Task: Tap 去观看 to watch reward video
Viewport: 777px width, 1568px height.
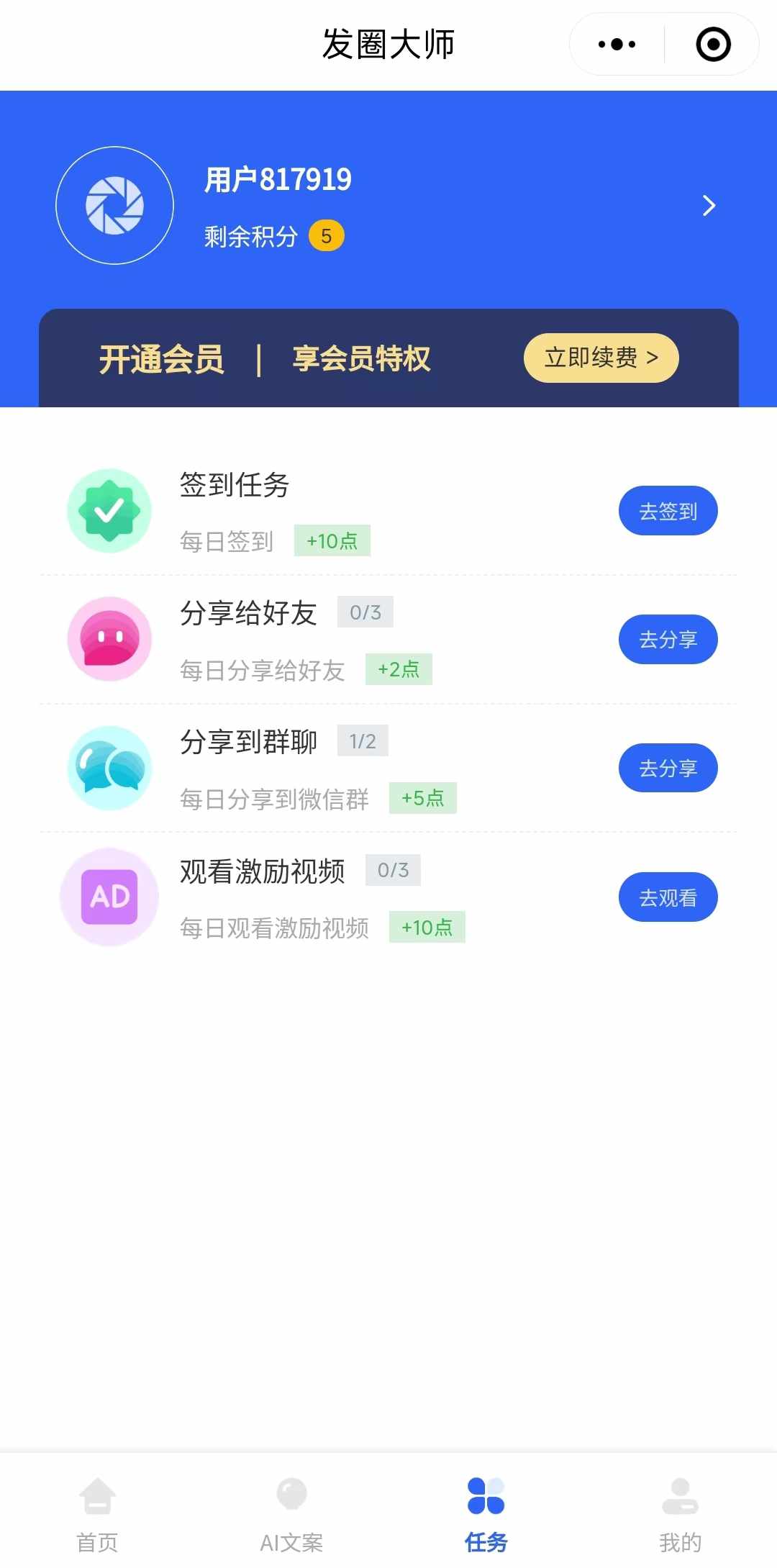Action: [668, 897]
